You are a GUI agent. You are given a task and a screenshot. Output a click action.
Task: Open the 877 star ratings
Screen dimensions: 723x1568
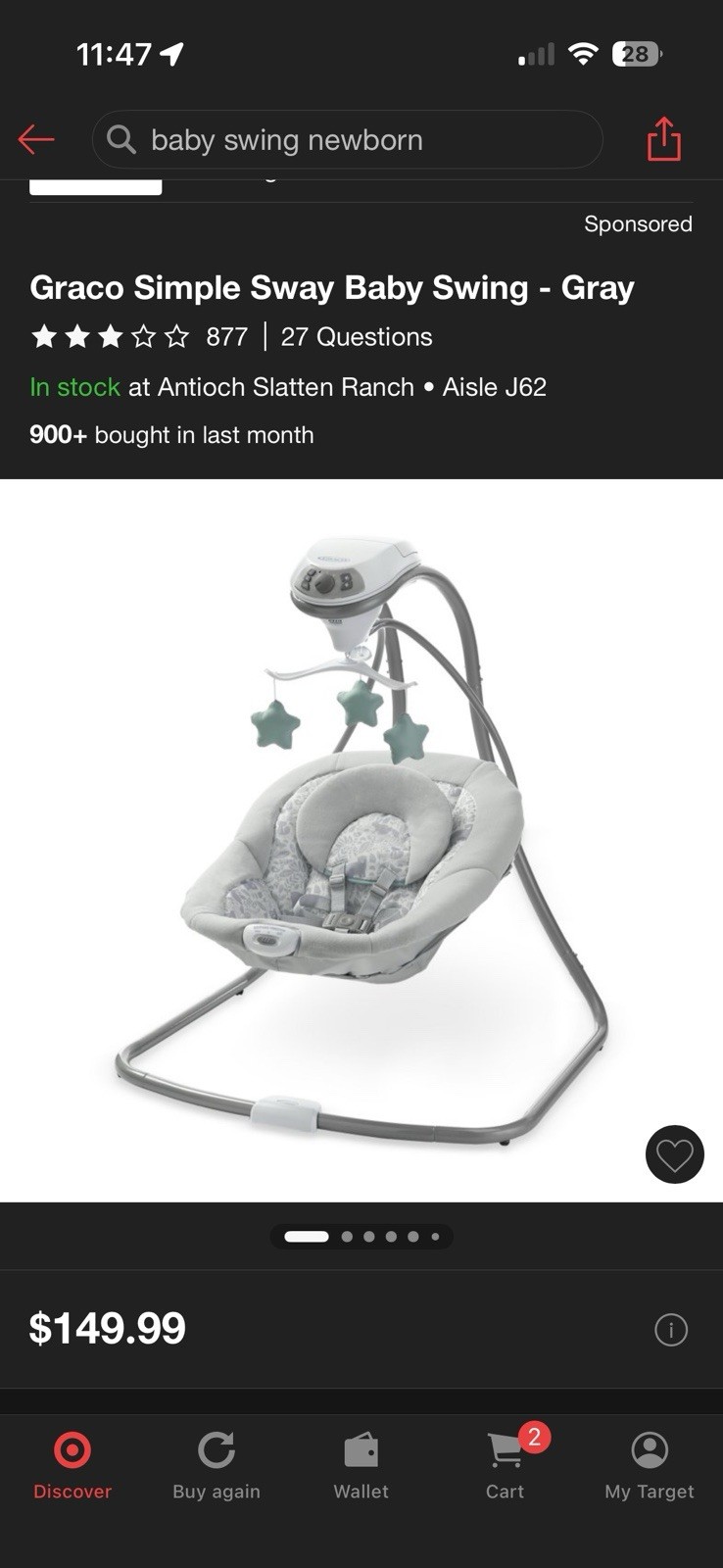click(138, 337)
